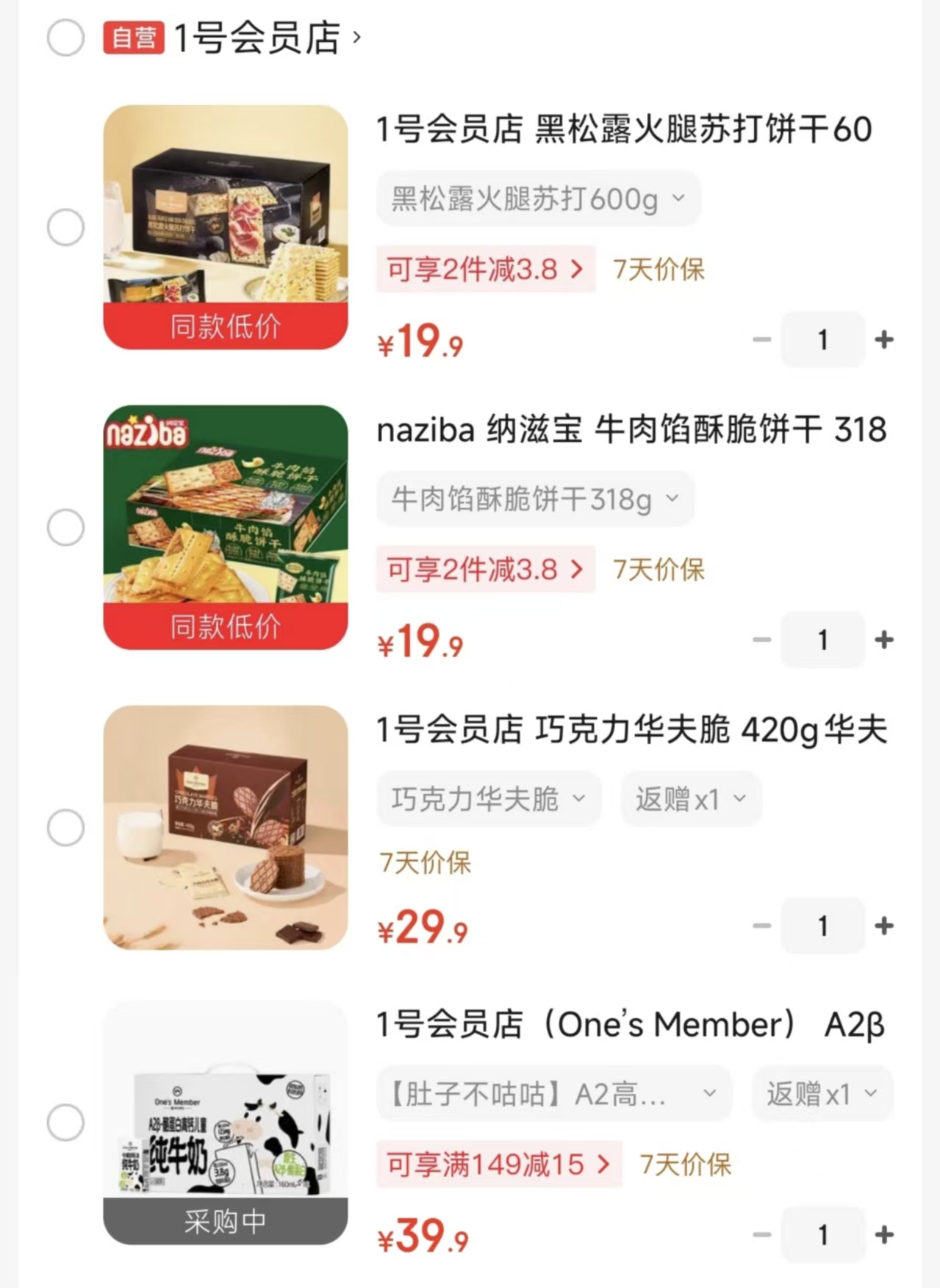
Task: Select all items from 1号会员店
Action: pyautogui.click(x=65, y=37)
